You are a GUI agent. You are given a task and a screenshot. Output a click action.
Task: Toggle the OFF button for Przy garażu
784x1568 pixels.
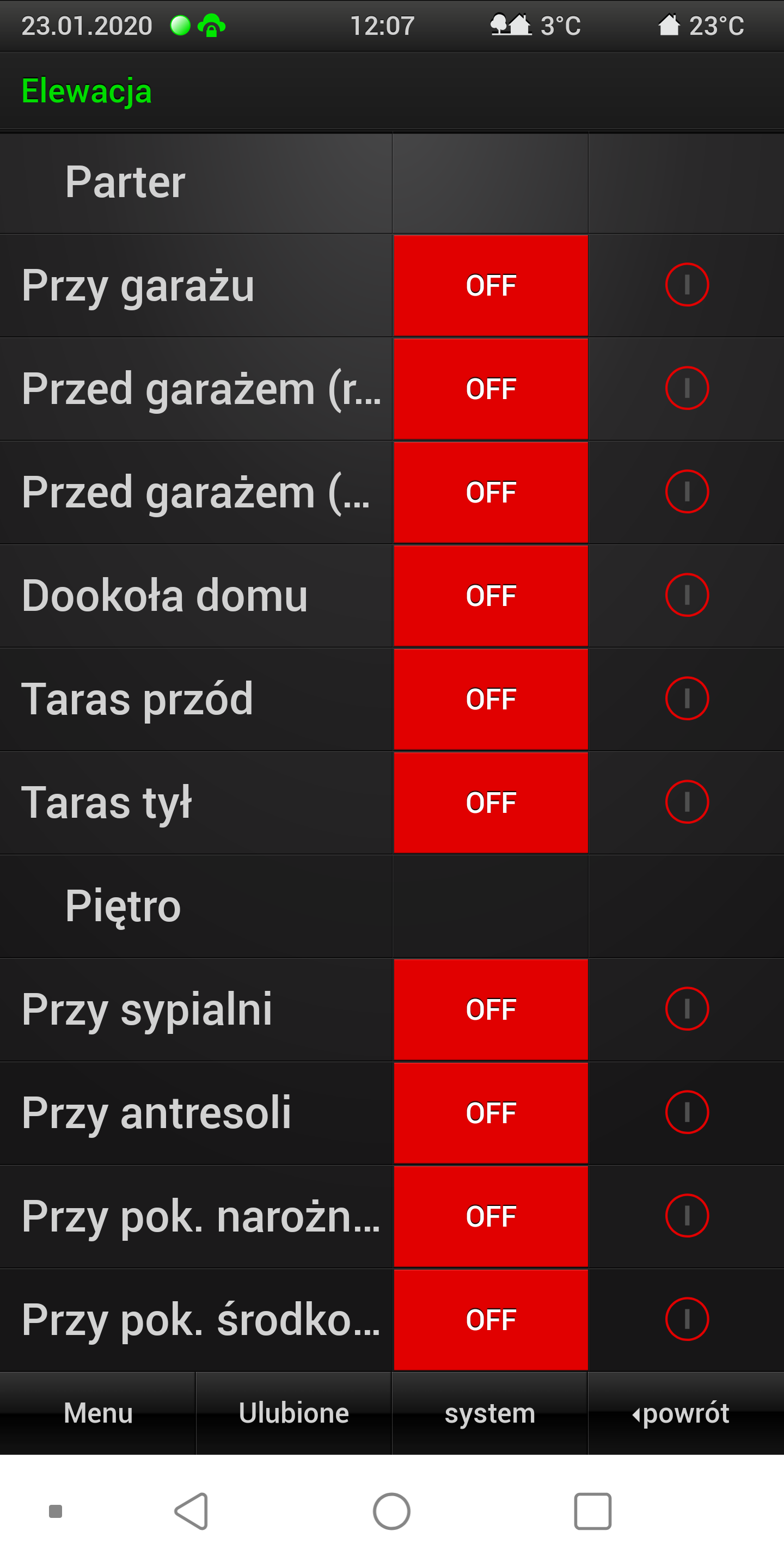[491, 285]
